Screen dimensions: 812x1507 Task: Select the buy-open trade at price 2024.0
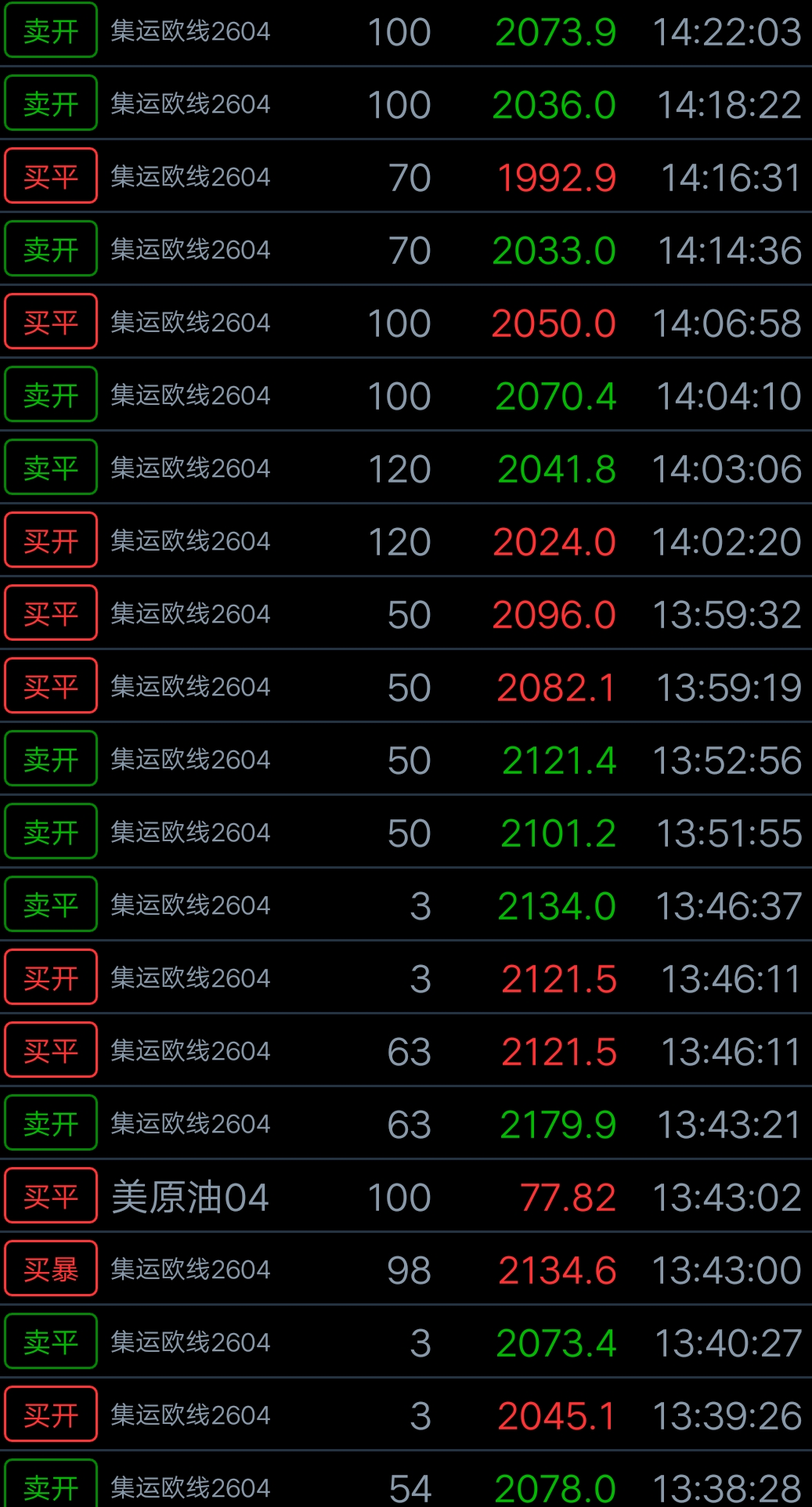click(406, 542)
